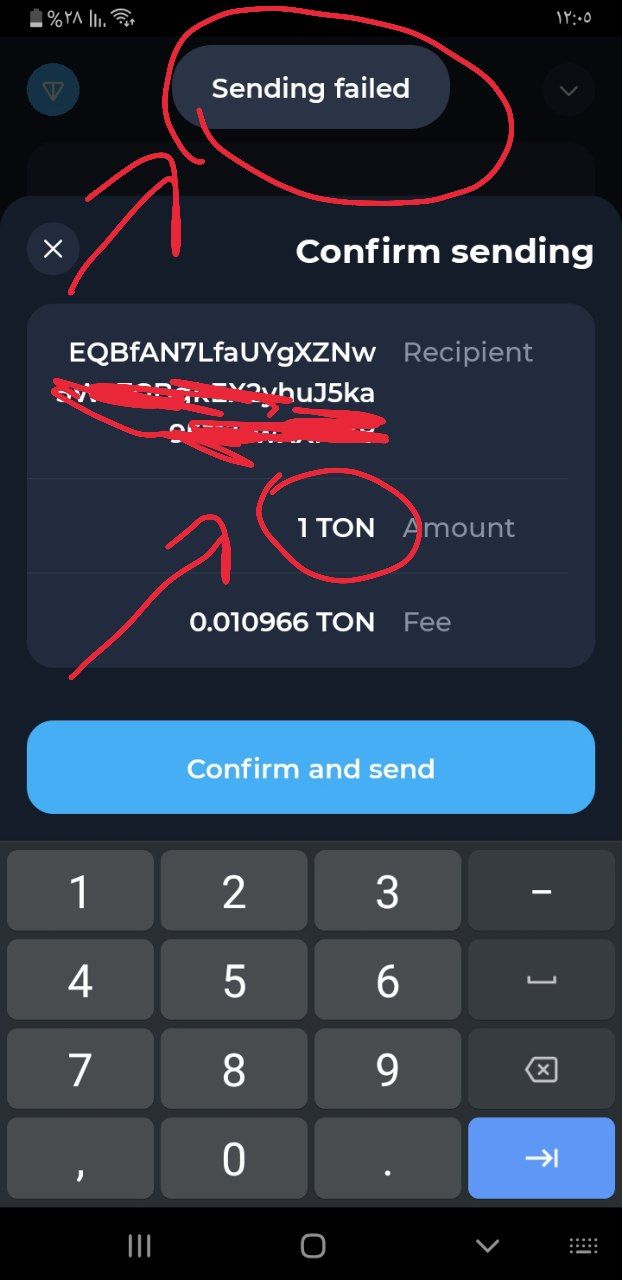Viewport: 622px width, 1280px height.
Task: Hit the backspace key on keyboard
Action: coord(541,1070)
